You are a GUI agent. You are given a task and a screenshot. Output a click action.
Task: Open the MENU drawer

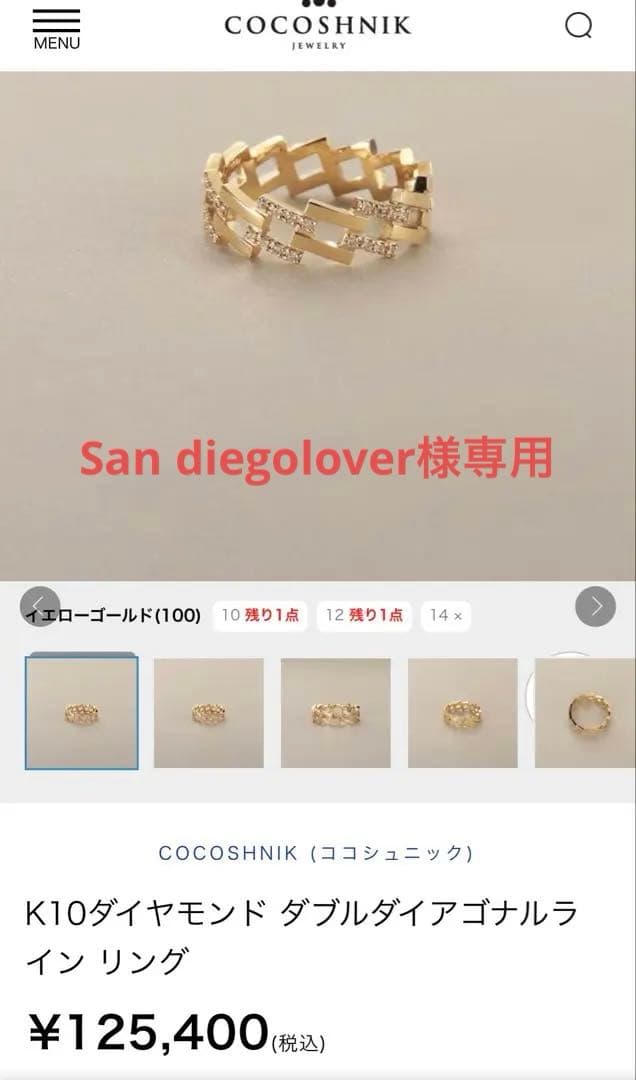[56, 28]
